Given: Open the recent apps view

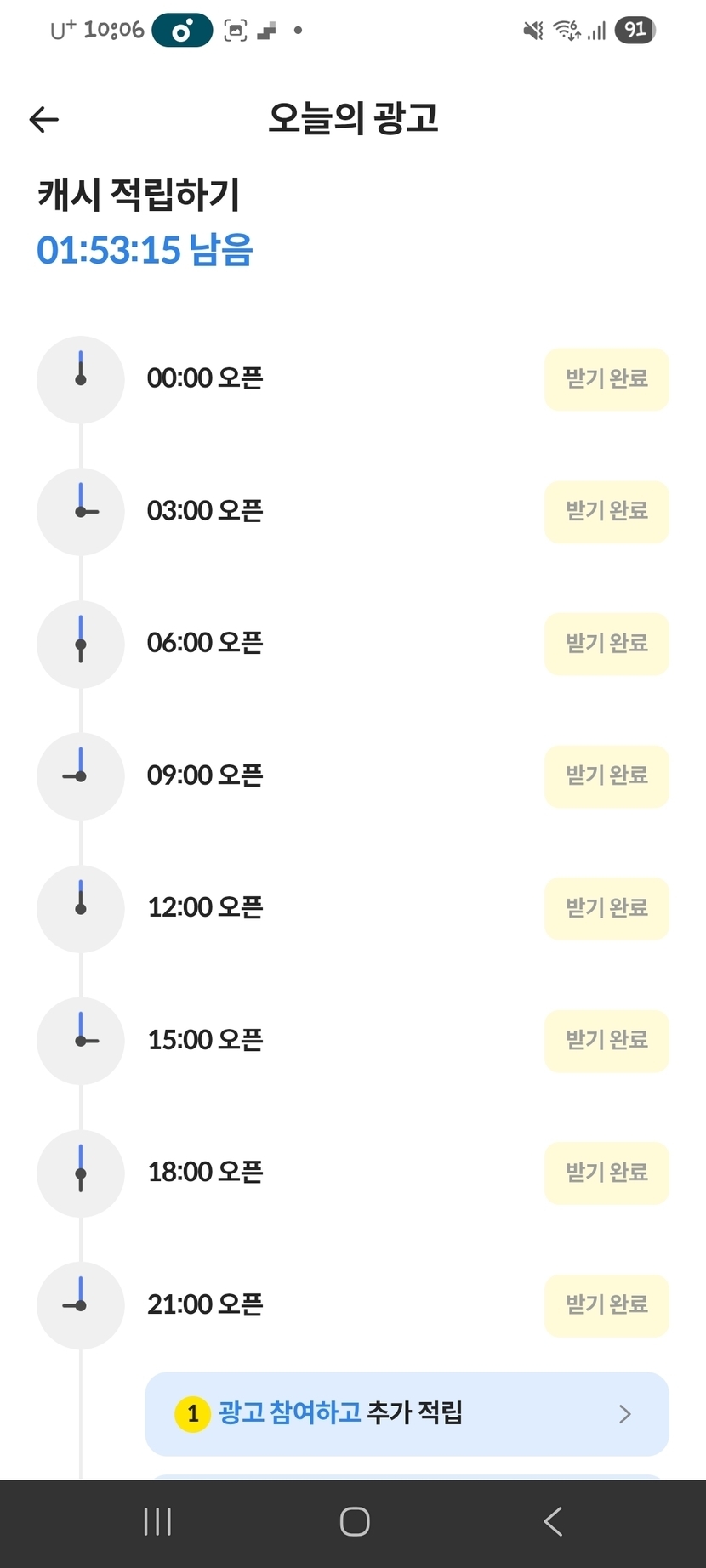Looking at the screenshot, I should (x=158, y=1521).
